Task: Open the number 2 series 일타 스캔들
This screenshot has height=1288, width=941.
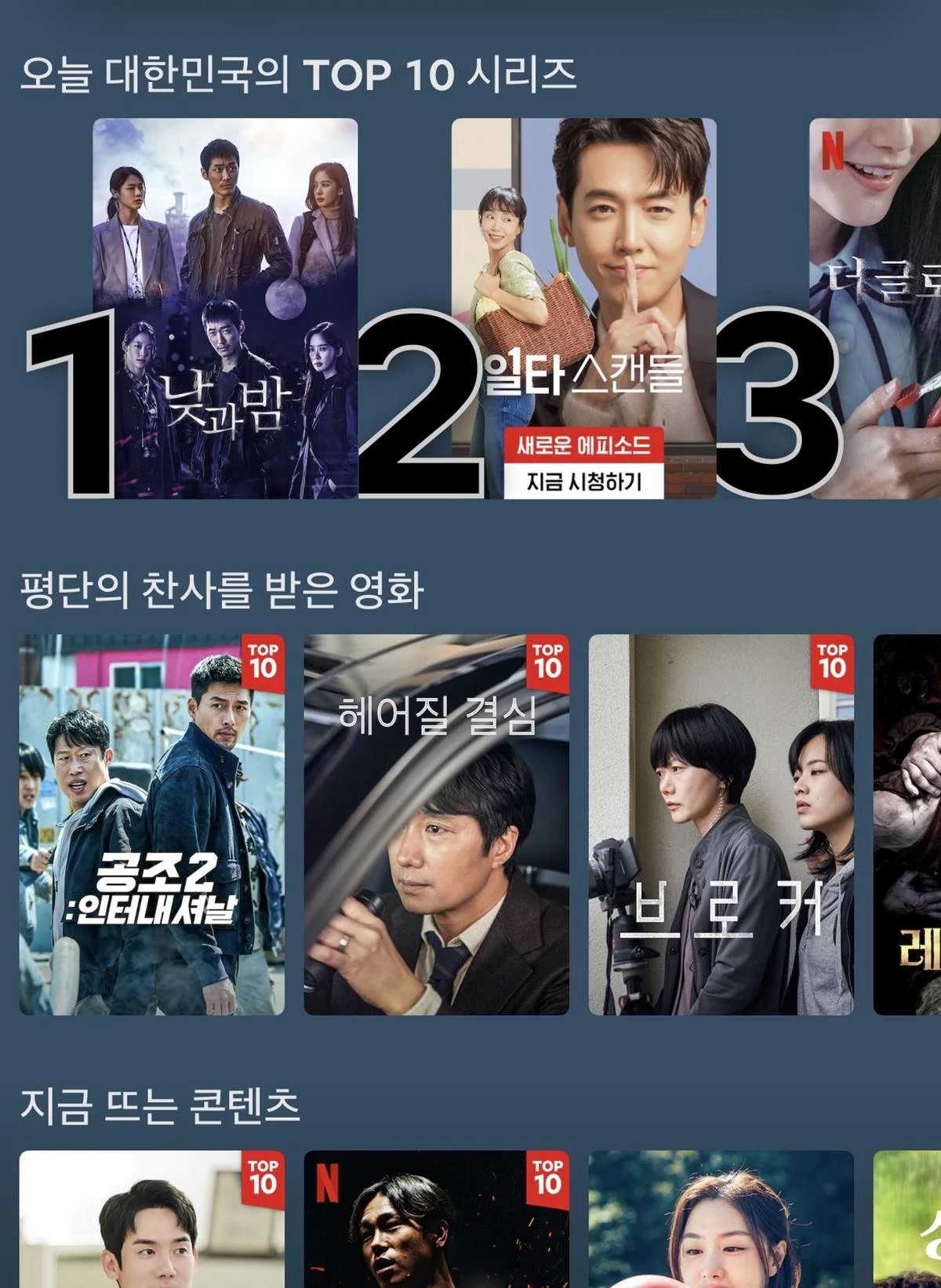Action: pyautogui.click(x=583, y=307)
